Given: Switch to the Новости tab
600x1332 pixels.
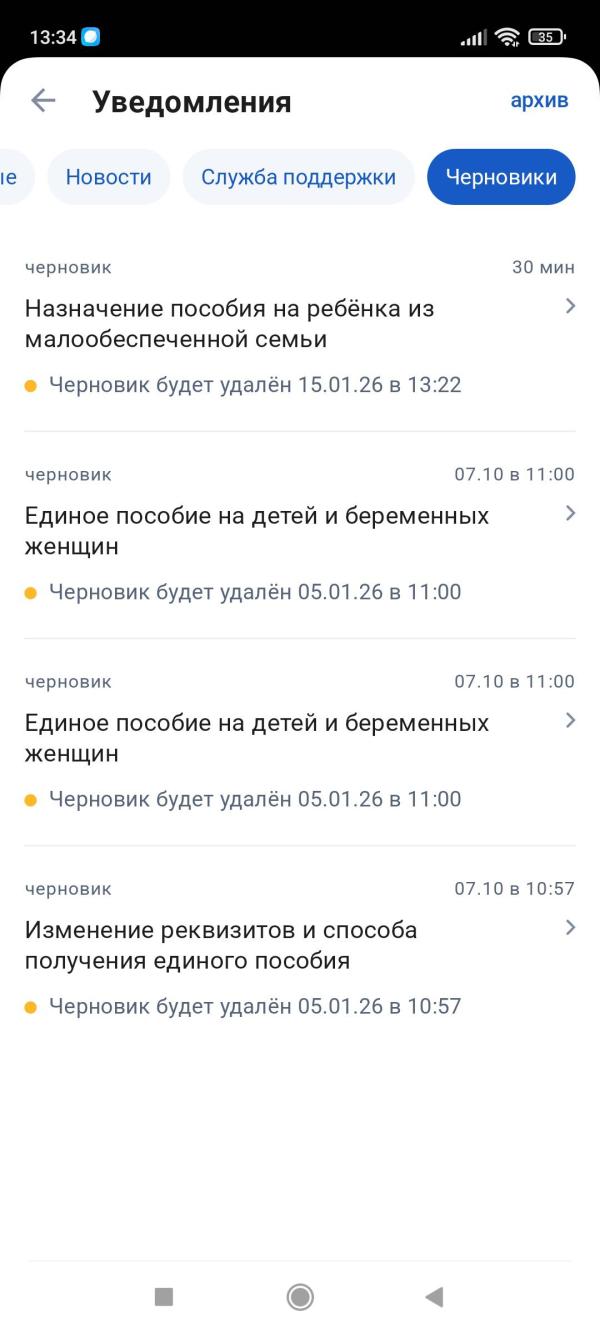Looking at the screenshot, I should click(108, 177).
